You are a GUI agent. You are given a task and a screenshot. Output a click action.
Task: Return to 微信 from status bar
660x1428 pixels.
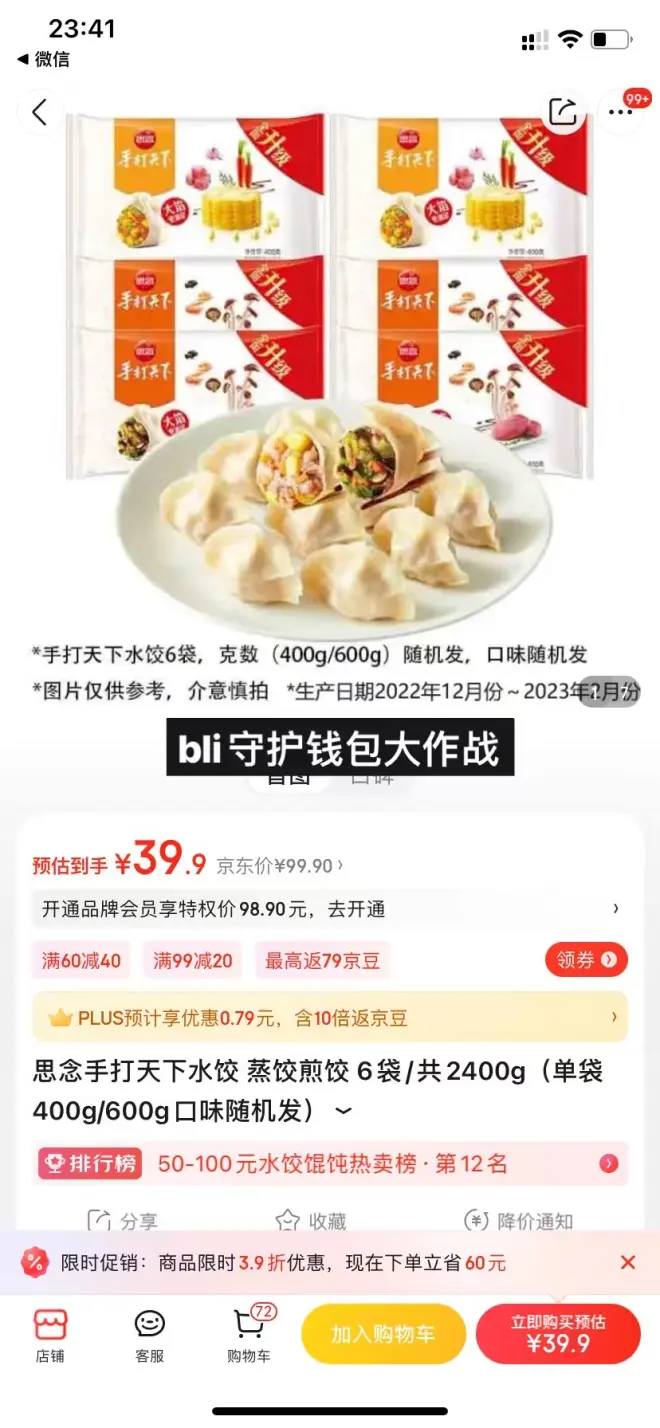click(x=44, y=59)
